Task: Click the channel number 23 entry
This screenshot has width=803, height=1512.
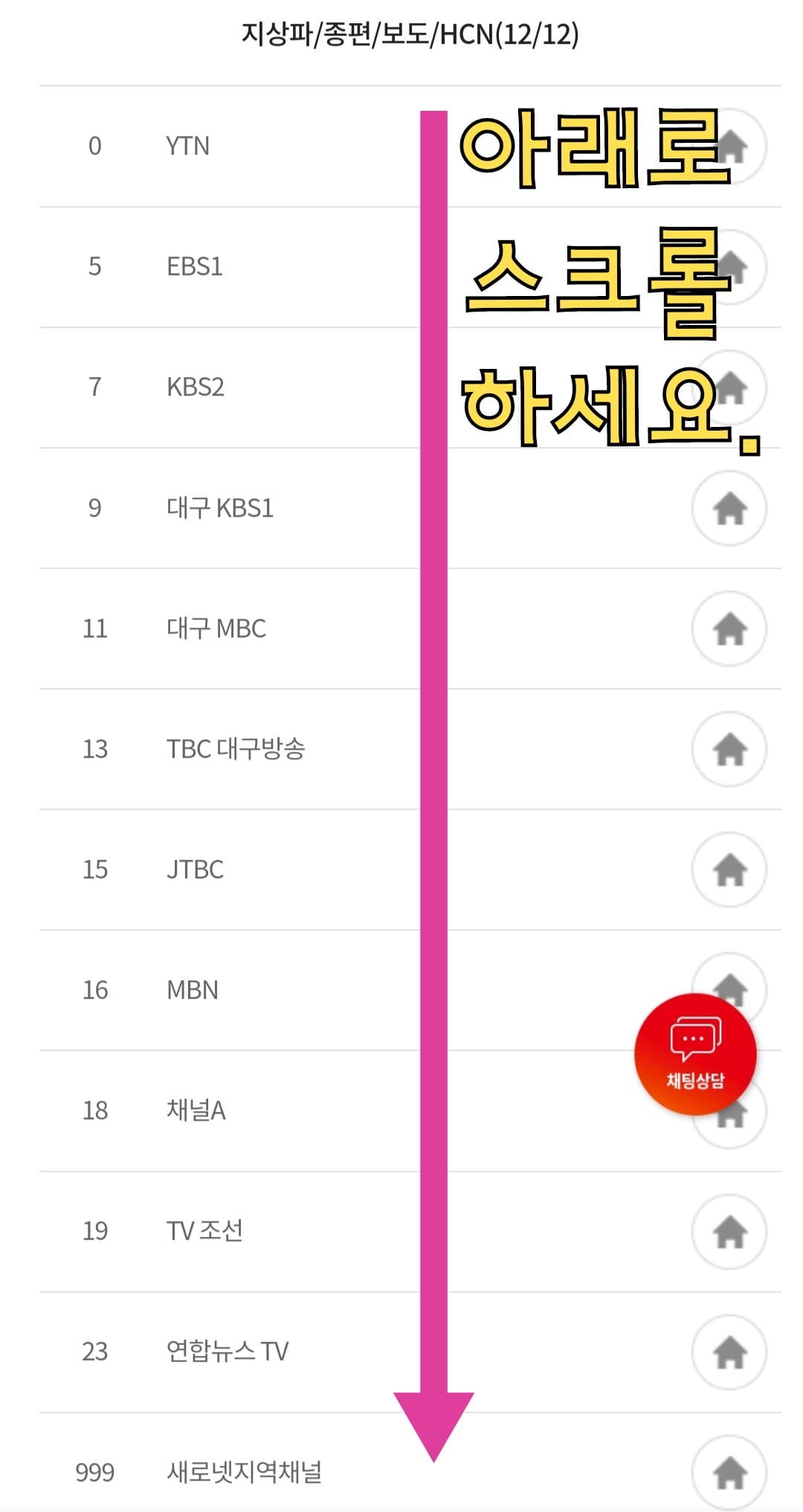Action: (94, 1352)
